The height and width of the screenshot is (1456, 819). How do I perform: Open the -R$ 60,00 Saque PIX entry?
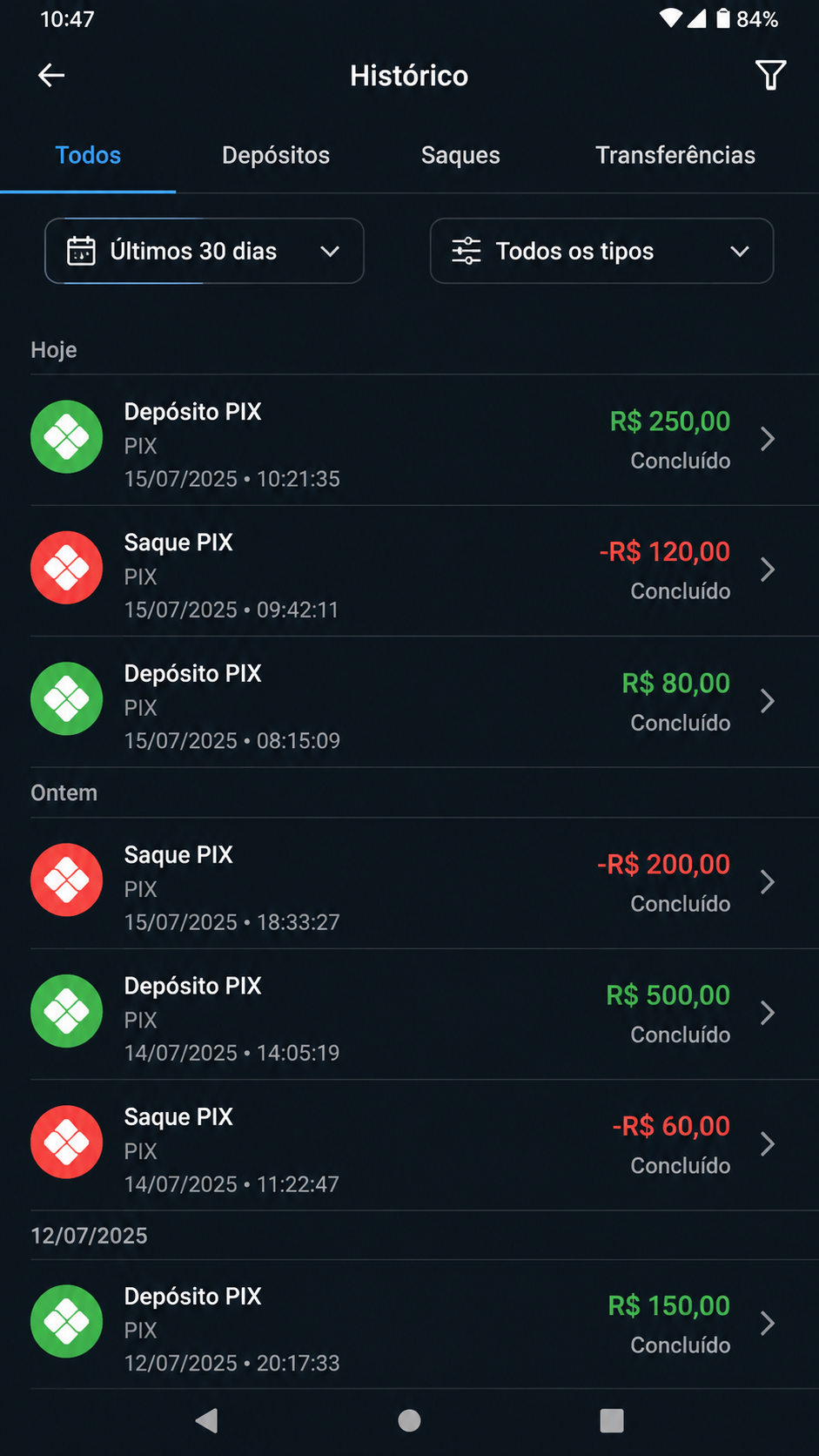(x=409, y=1145)
